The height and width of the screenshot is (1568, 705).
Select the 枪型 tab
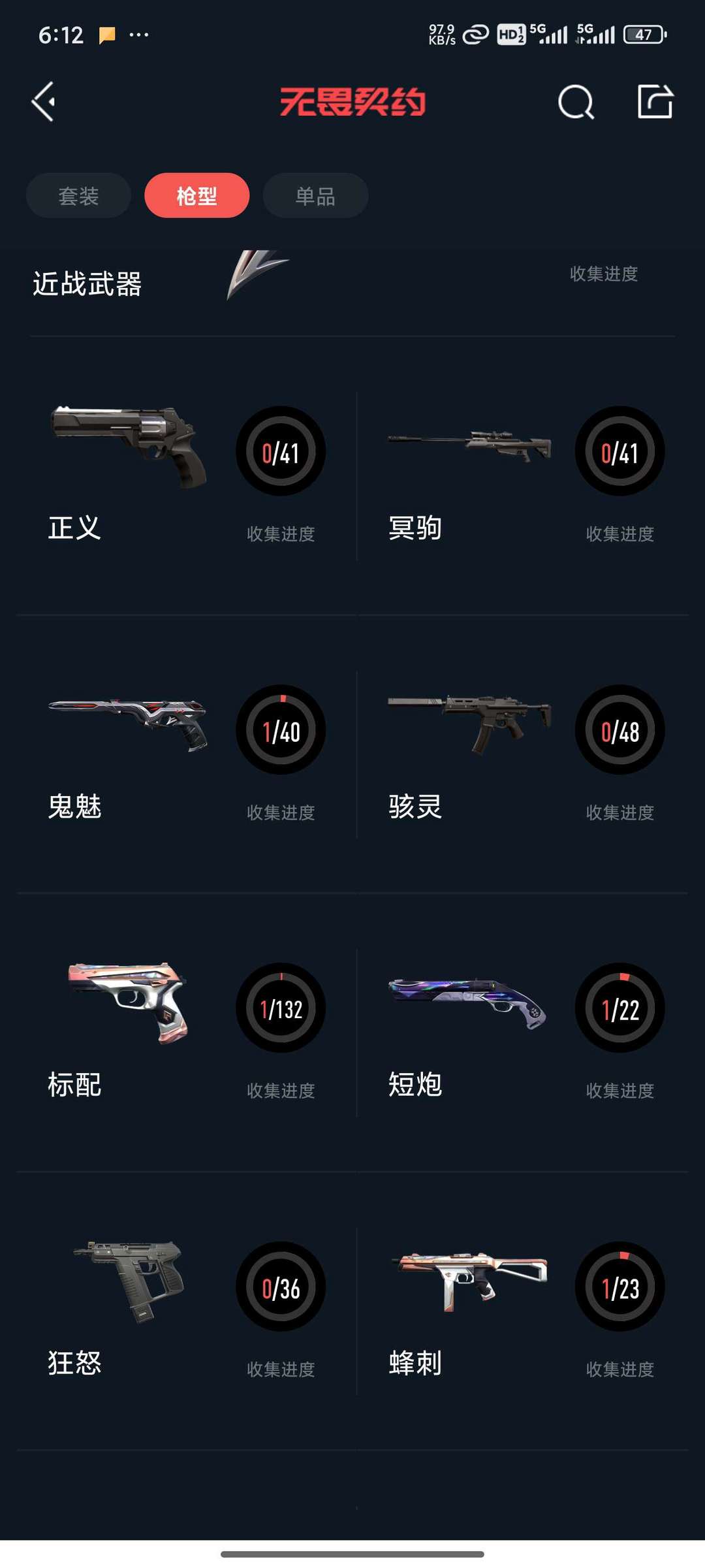click(196, 195)
